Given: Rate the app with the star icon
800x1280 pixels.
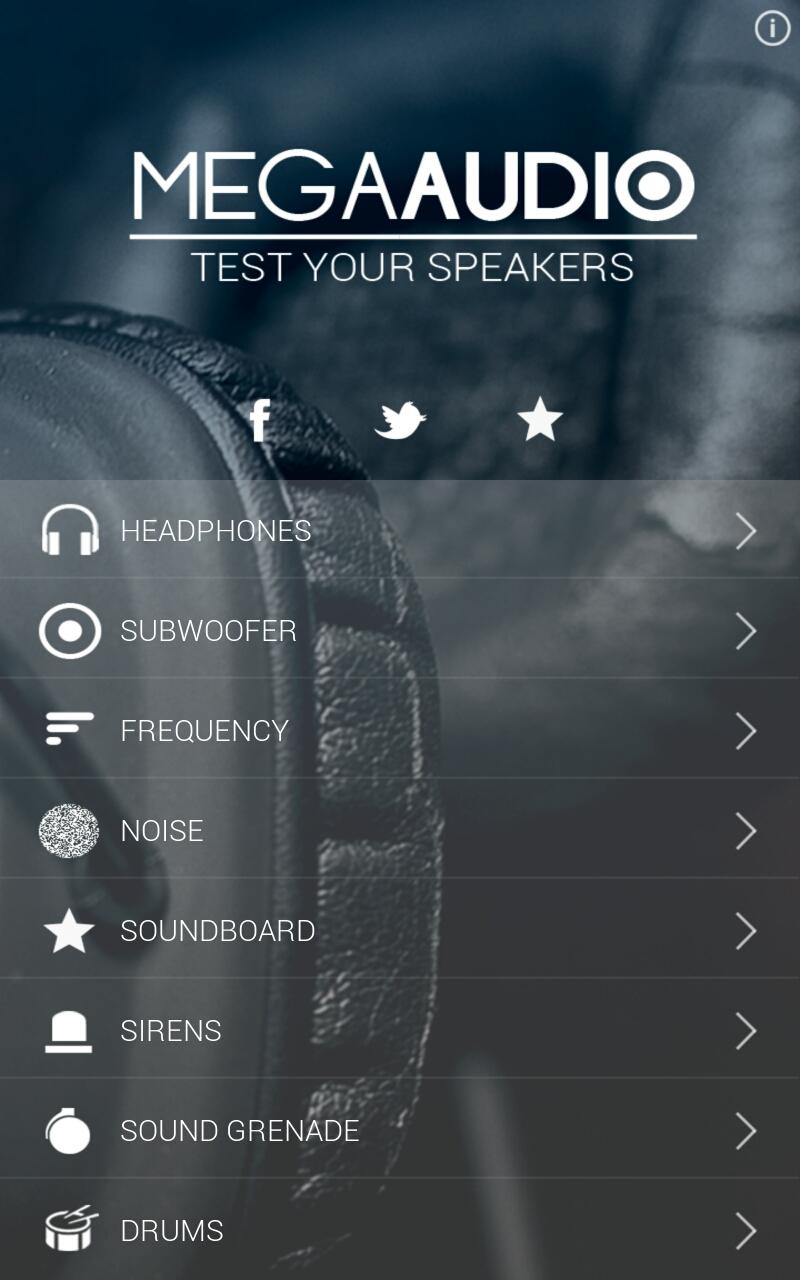Looking at the screenshot, I should pyautogui.click(x=540, y=420).
